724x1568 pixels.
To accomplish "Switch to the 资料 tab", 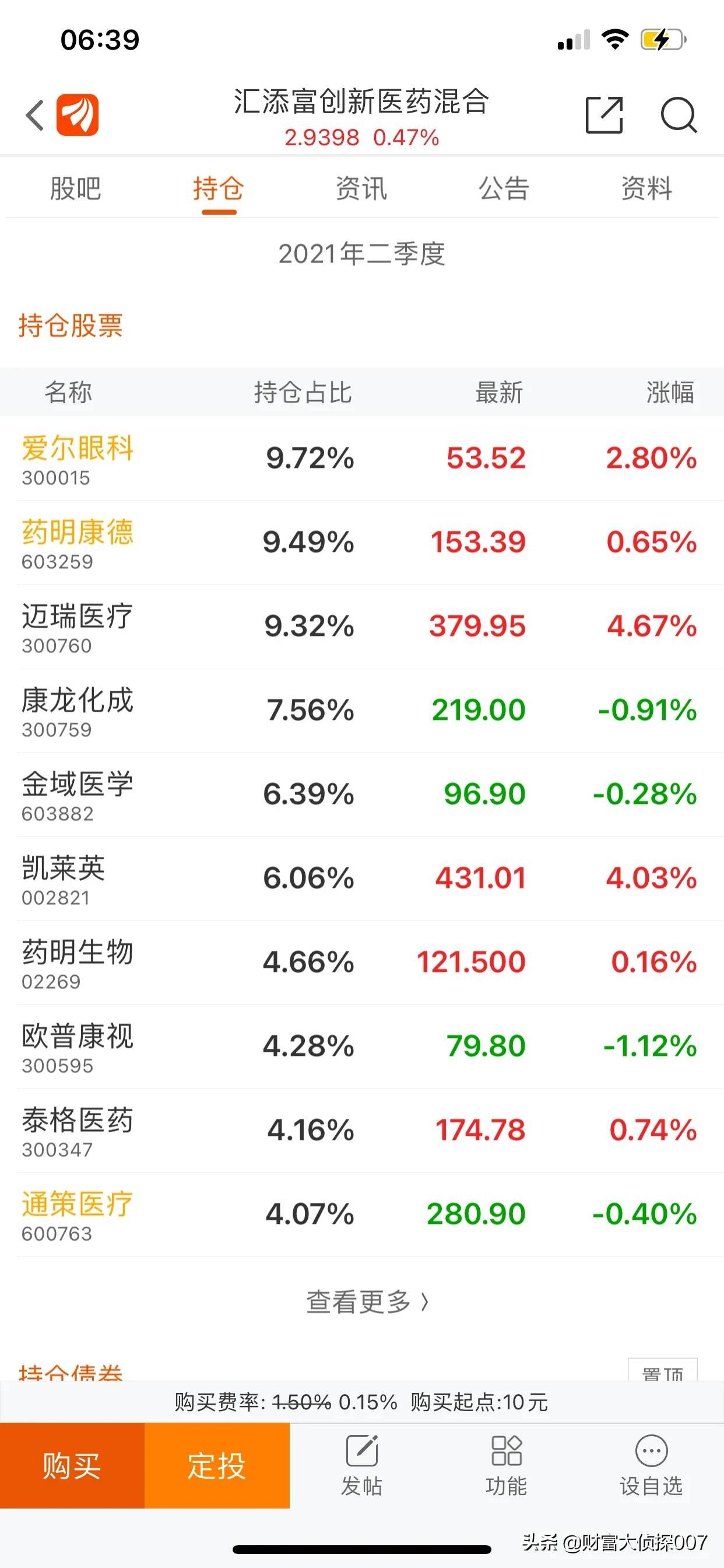I will click(646, 188).
